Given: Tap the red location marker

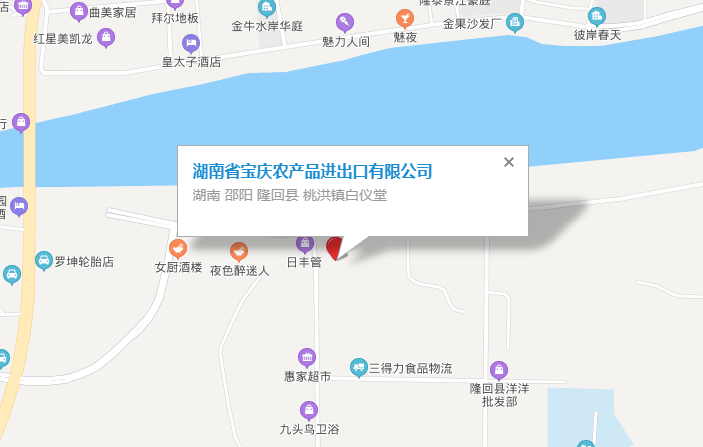Looking at the screenshot, I should click(335, 248).
